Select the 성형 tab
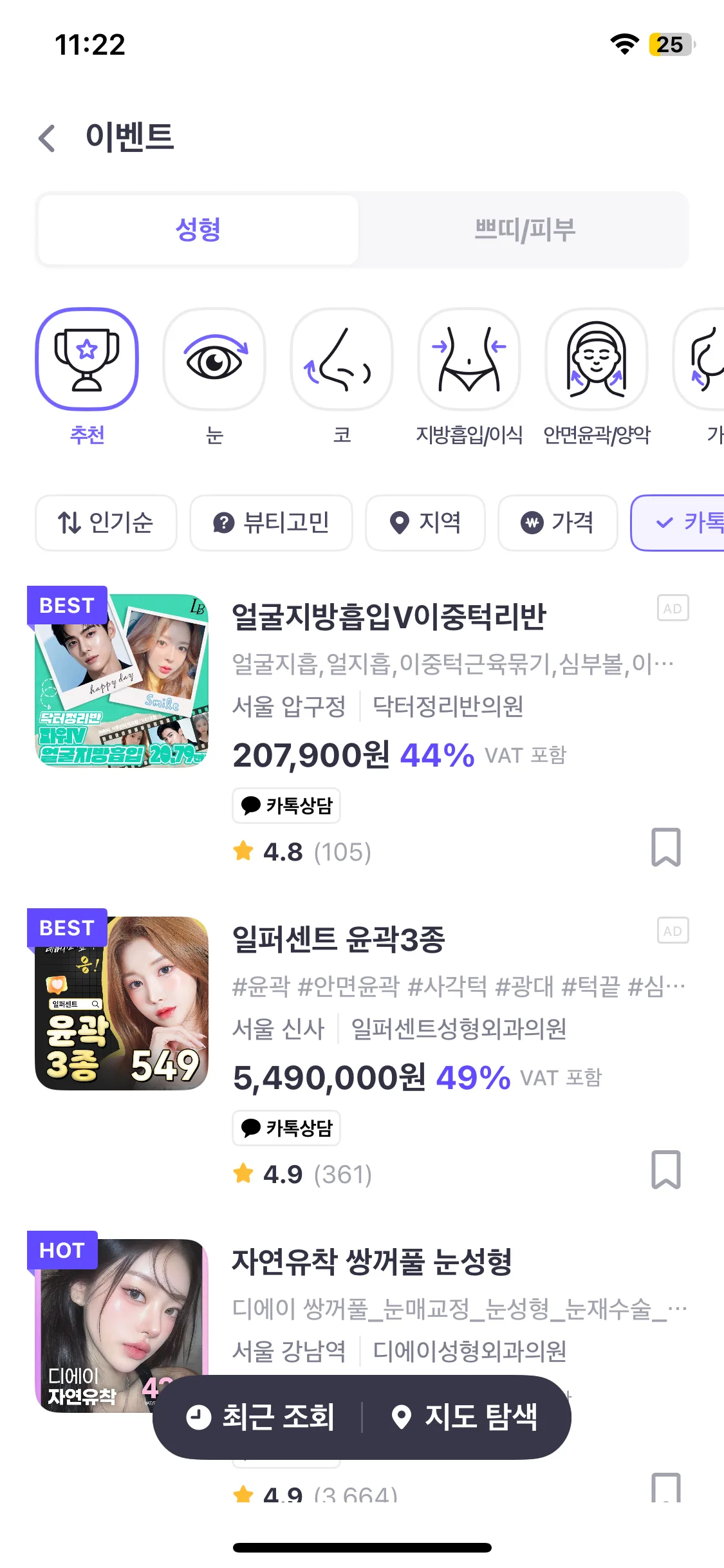This screenshot has height=1568, width=724. (198, 230)
